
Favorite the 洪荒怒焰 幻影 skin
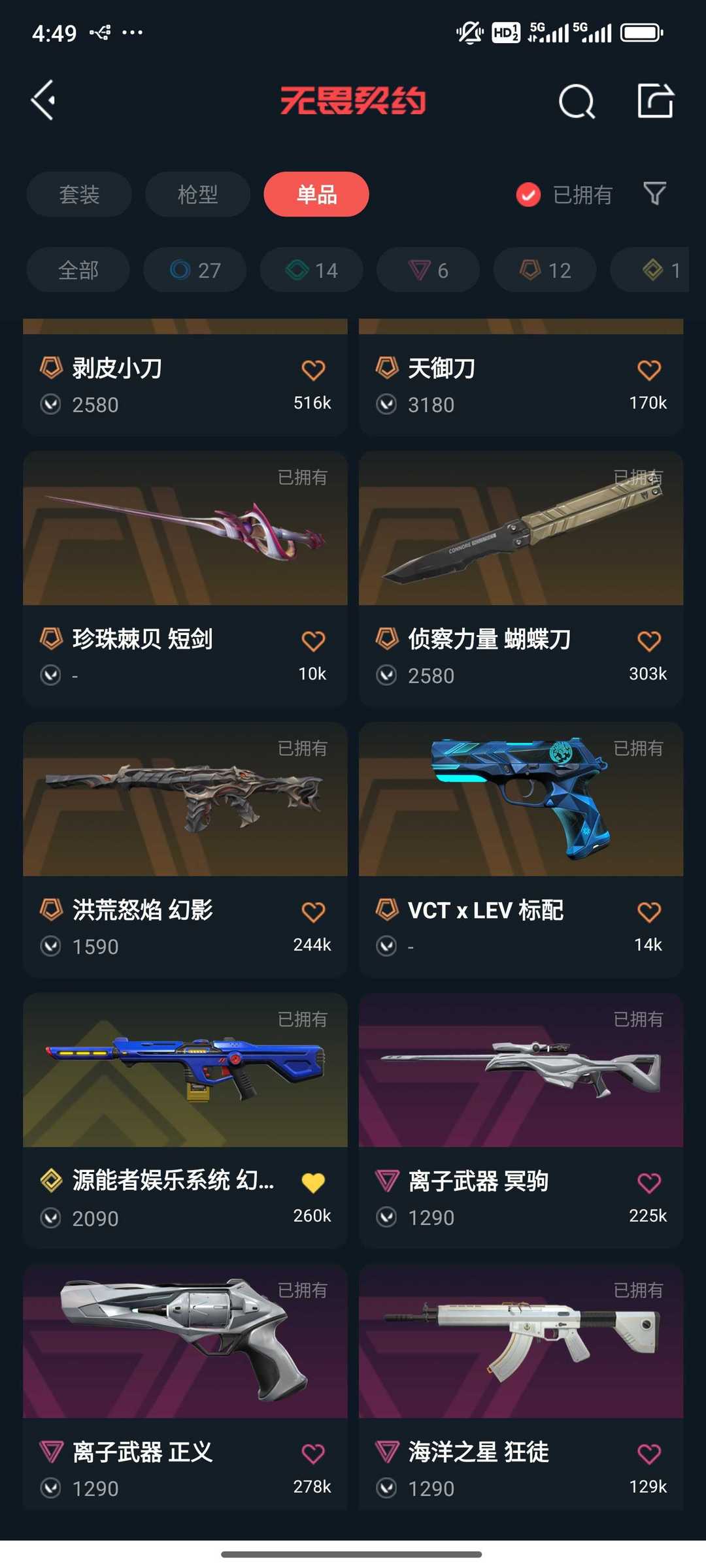[313, 911]
